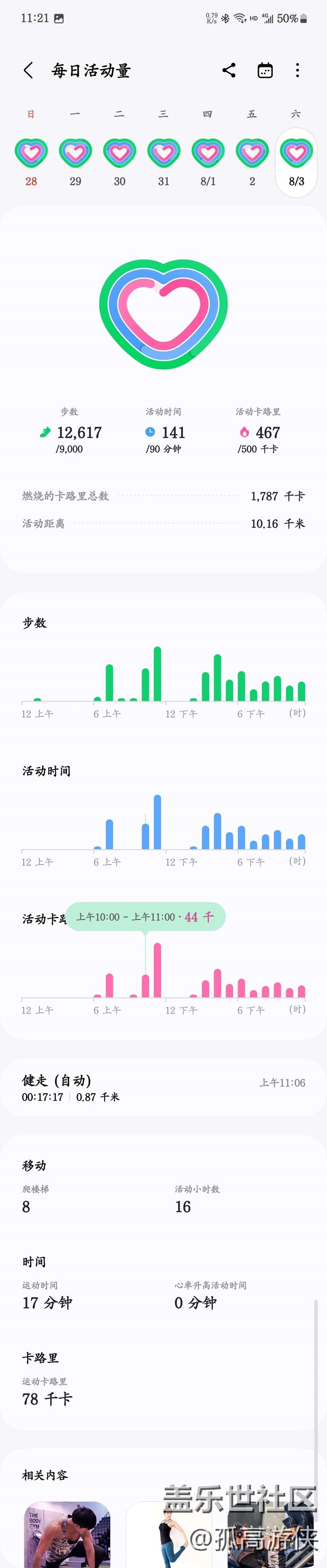The image size is (327, 1568).
Task: Open the 健走 (自动) workout entry
Action: point(163,1088)
